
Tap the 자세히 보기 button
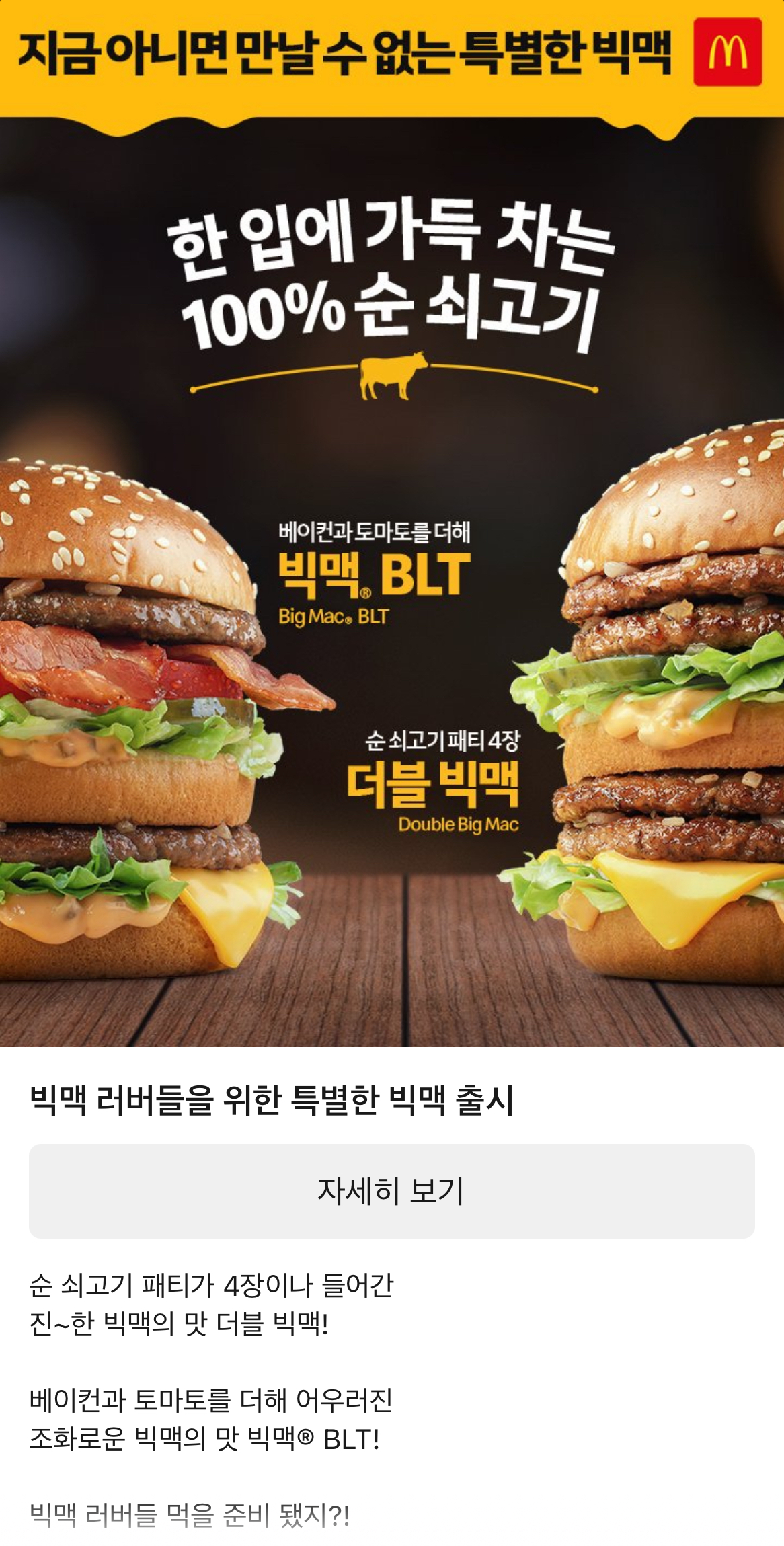coord(391,1191)
